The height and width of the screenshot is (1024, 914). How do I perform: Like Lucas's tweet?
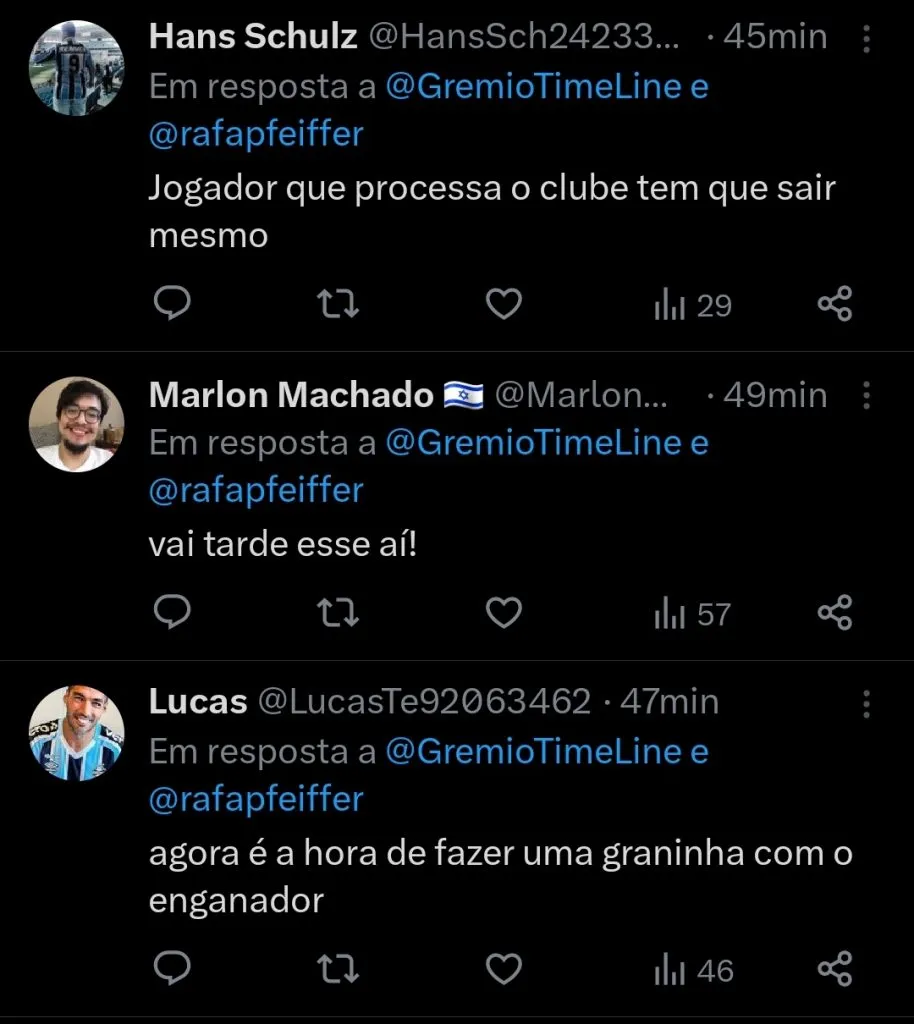point(503,969)
